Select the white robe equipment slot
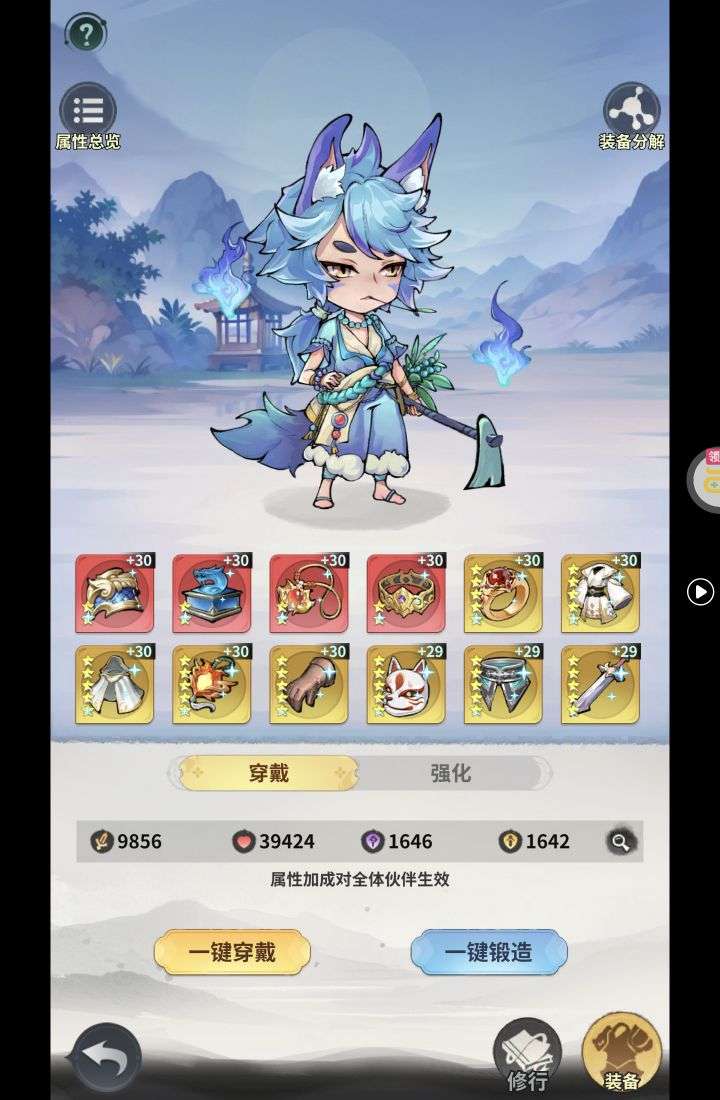The height and width of the screenshot is (1100, 720). (600, 593)
